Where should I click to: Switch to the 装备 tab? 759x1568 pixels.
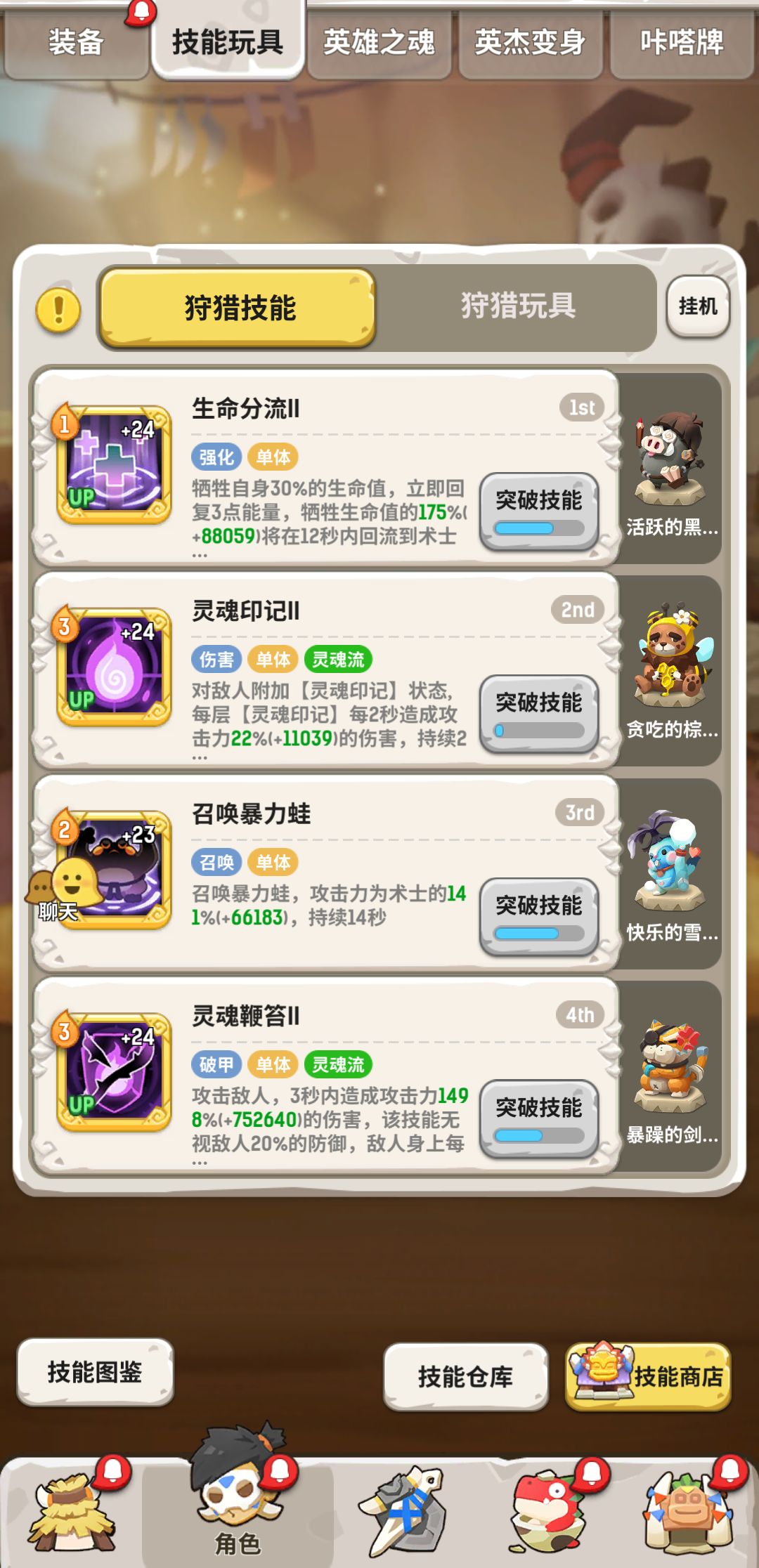tap(76, 42)
